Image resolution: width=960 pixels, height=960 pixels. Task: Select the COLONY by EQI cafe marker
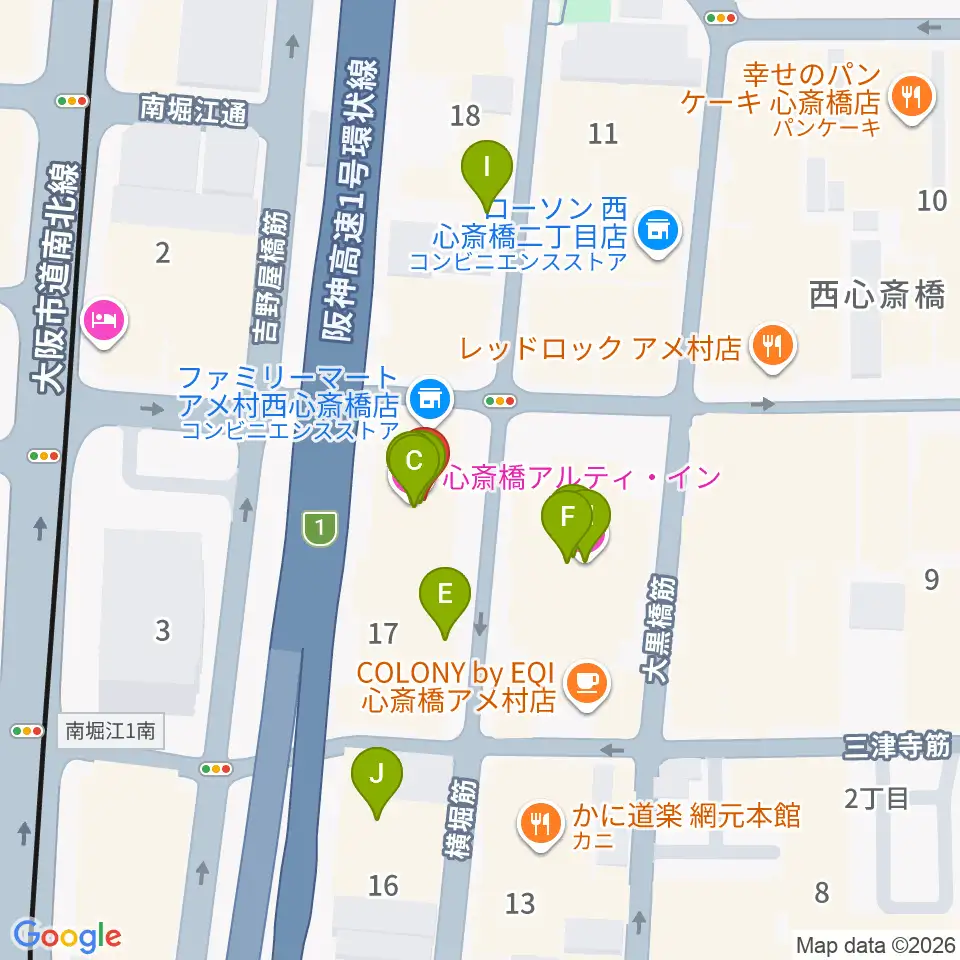pos(587,685)
